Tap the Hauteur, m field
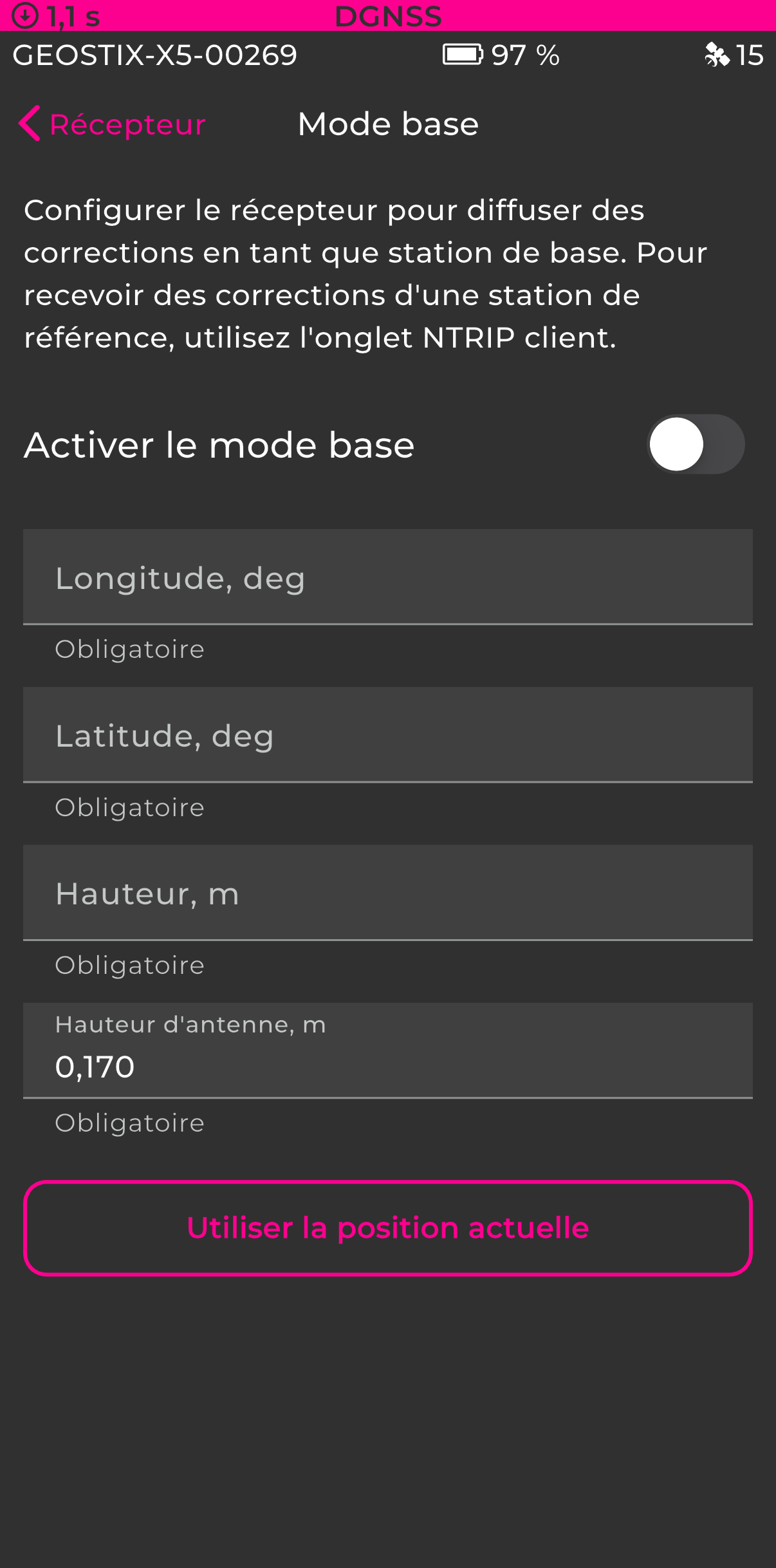Viewport: 776px width, 1568px height. pos(387,893)
